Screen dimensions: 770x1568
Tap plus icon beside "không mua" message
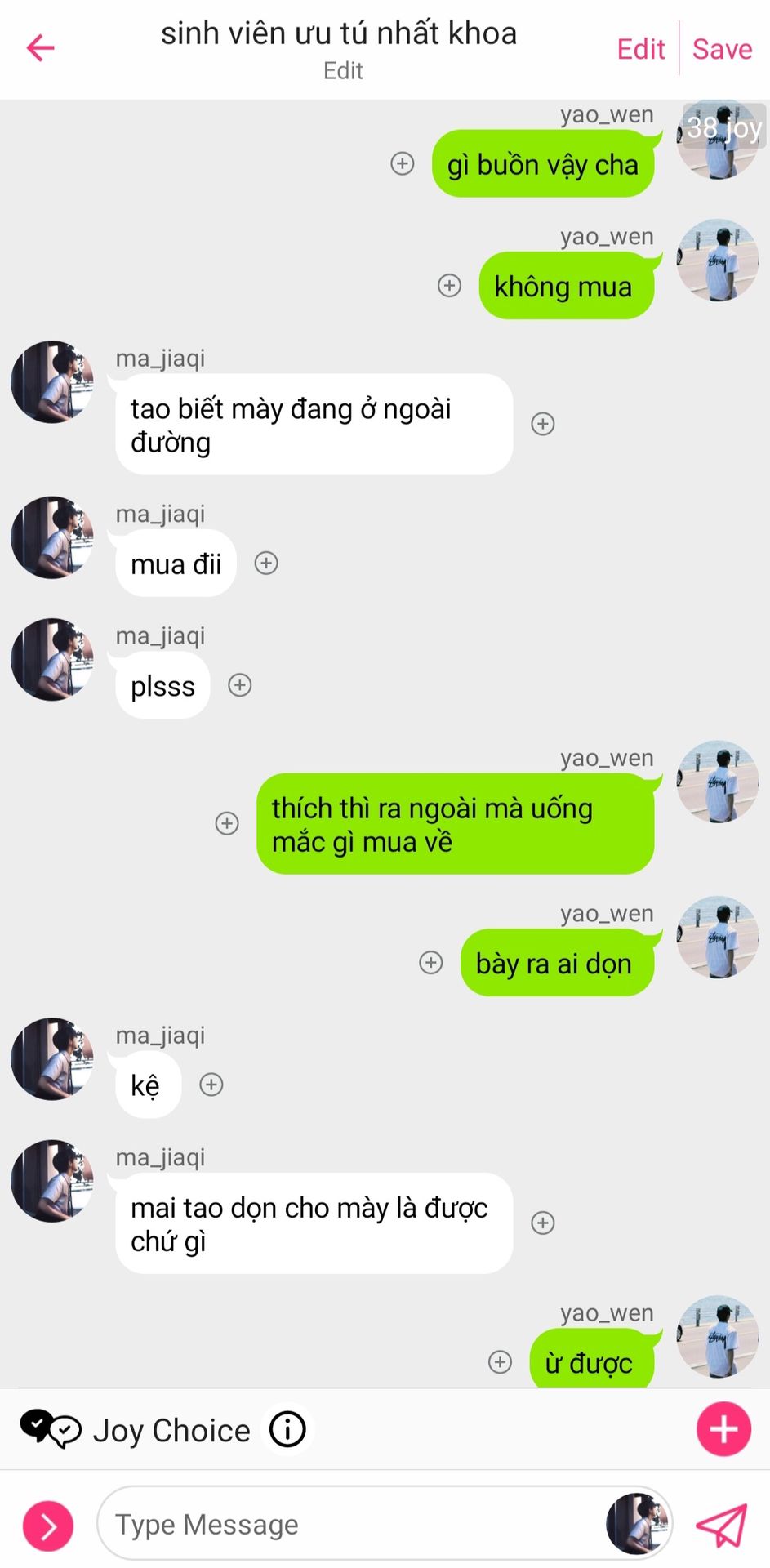tap(449, 285)
